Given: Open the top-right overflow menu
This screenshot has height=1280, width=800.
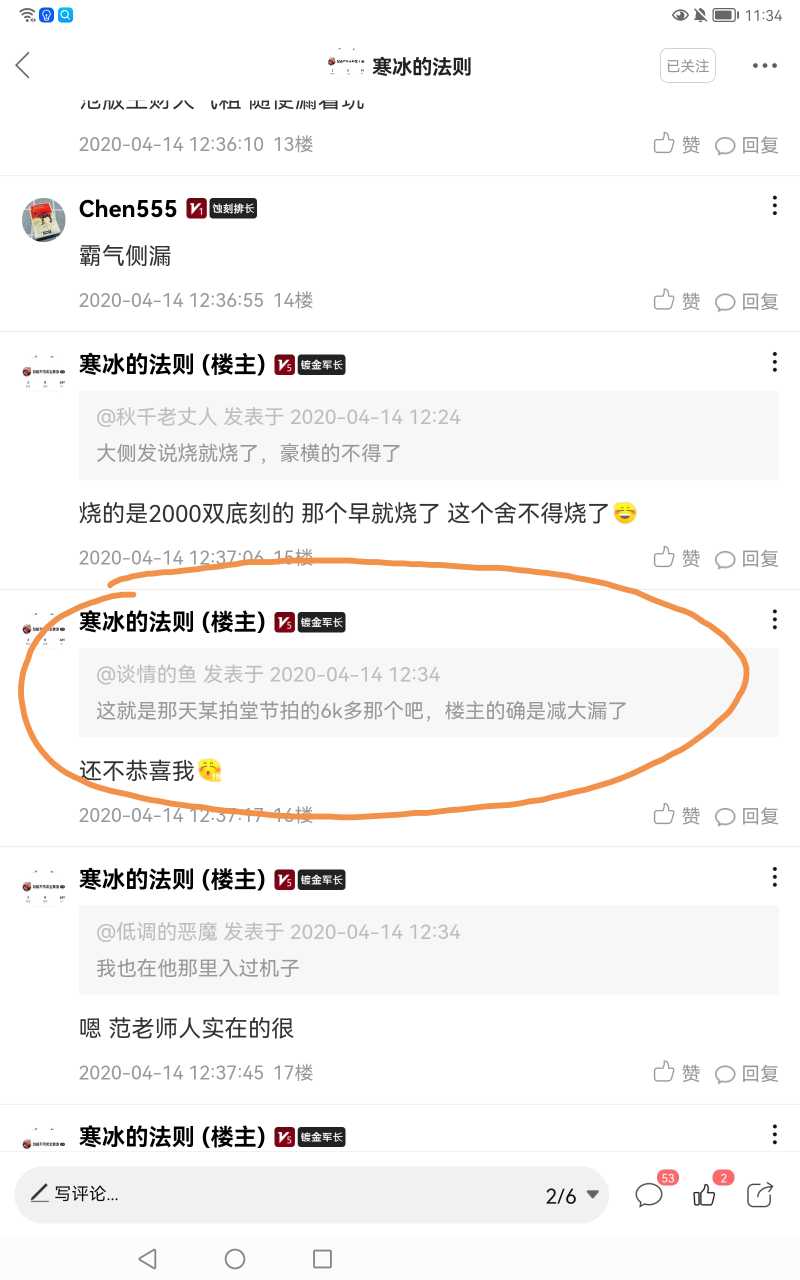Looking at the screenshot, I should [x=764, y=66].
